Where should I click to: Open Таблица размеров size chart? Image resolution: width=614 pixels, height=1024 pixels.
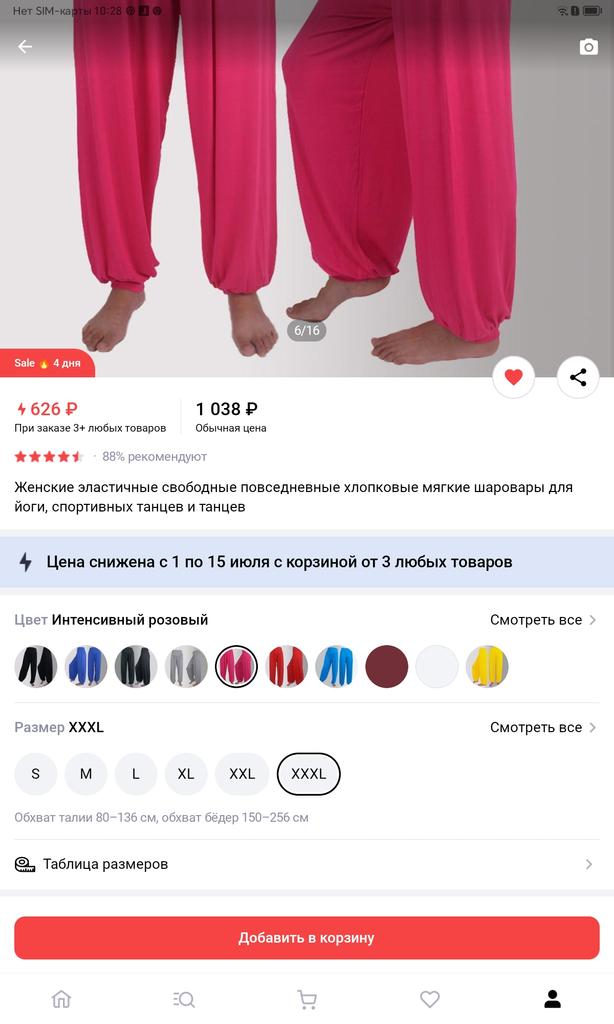tap(306, 864)
